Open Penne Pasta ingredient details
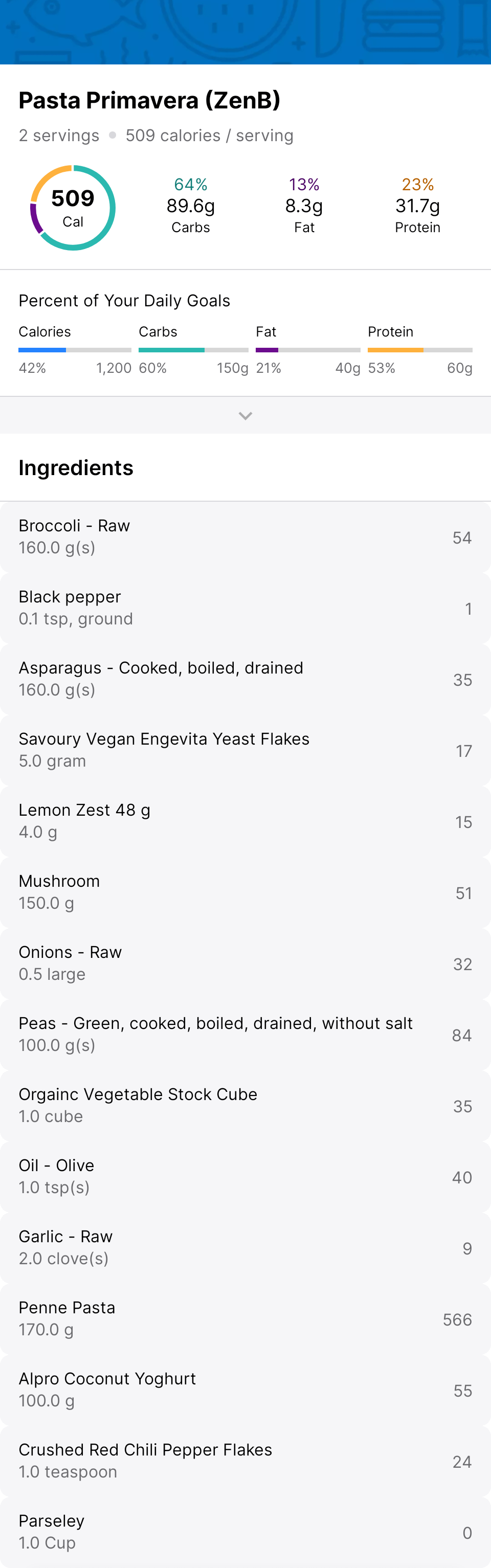 click(x=245, y=1318)
